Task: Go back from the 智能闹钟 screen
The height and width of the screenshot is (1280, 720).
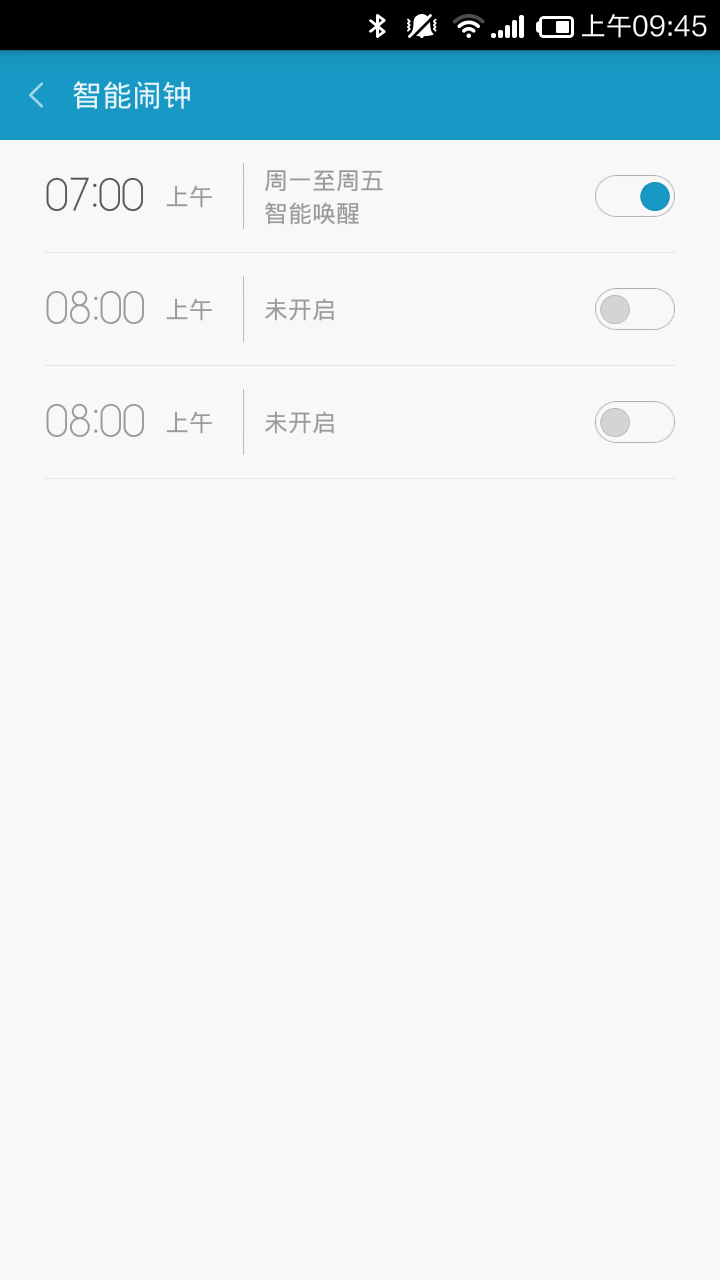Action: pos(37,96)
